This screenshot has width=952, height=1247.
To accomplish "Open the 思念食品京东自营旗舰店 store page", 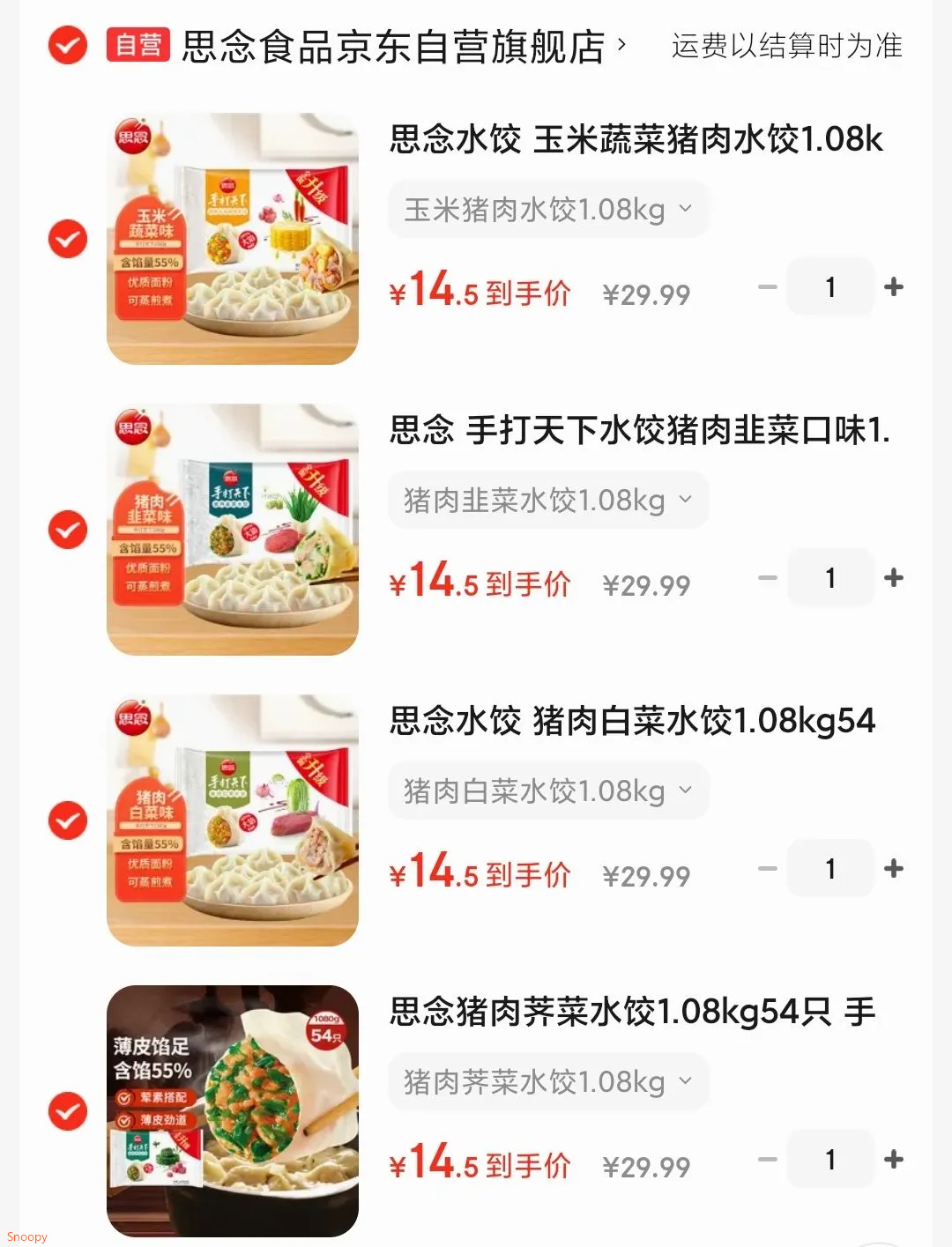I will click(393, 47).
